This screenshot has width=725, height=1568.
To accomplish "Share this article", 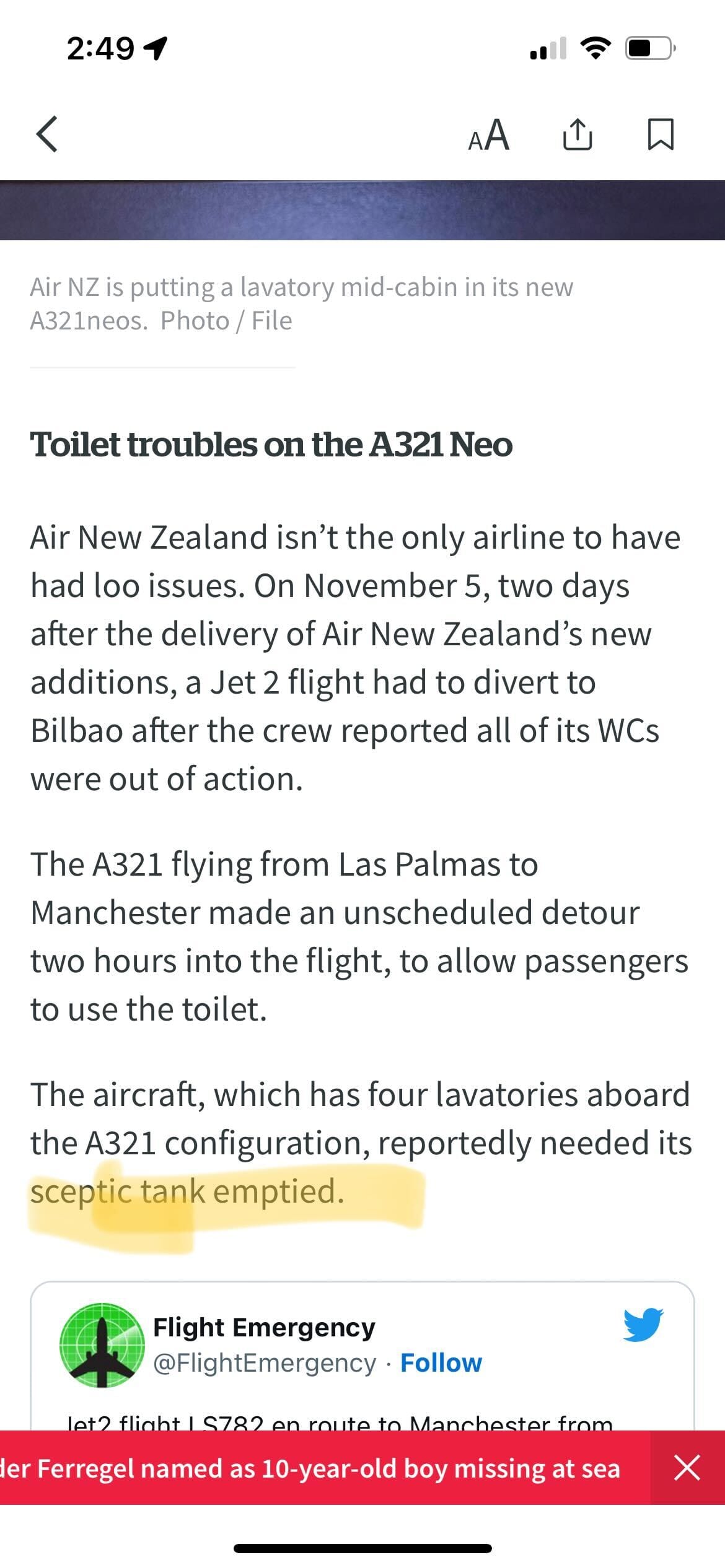I will 577,134.
